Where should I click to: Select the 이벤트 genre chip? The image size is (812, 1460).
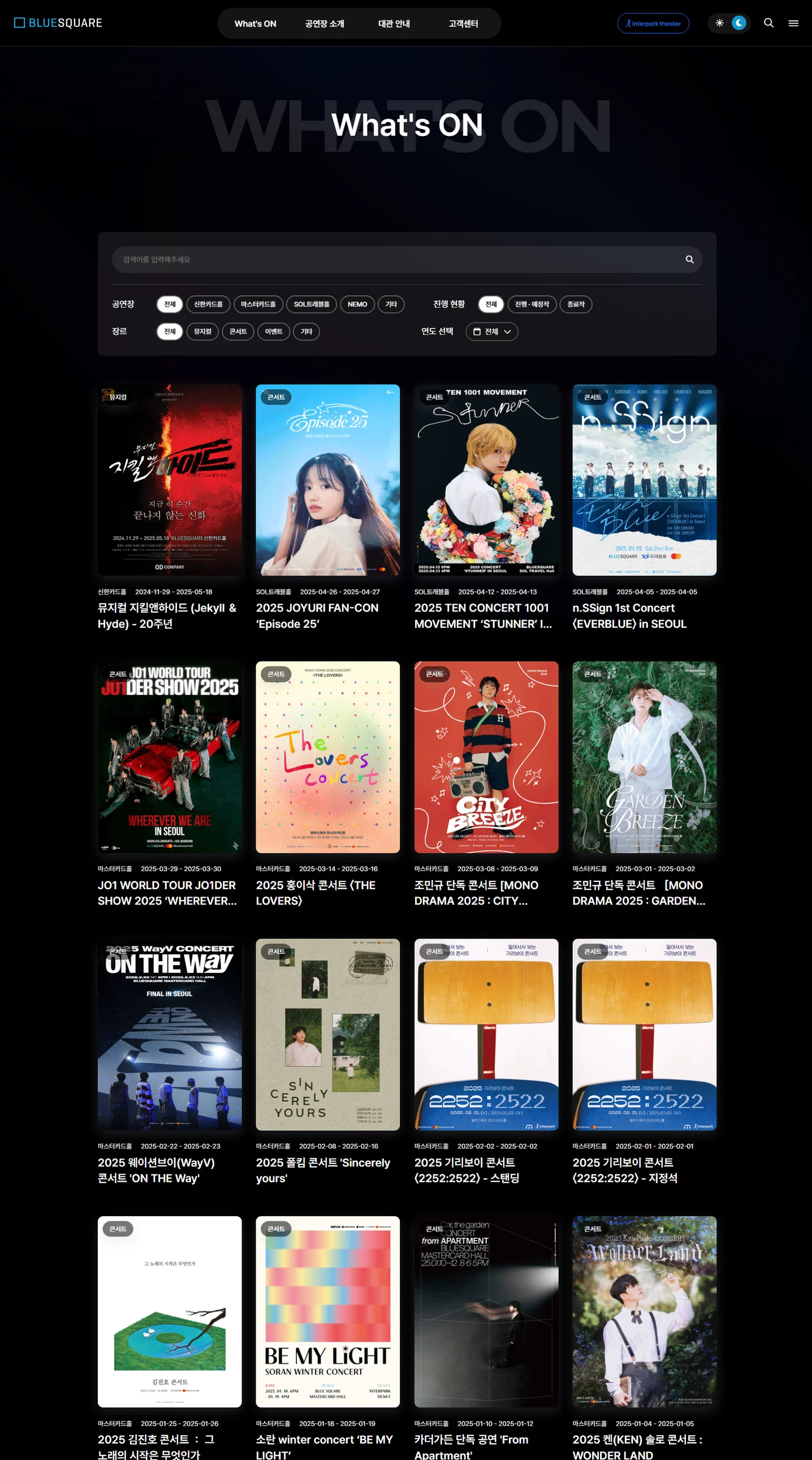pos(273,331)
